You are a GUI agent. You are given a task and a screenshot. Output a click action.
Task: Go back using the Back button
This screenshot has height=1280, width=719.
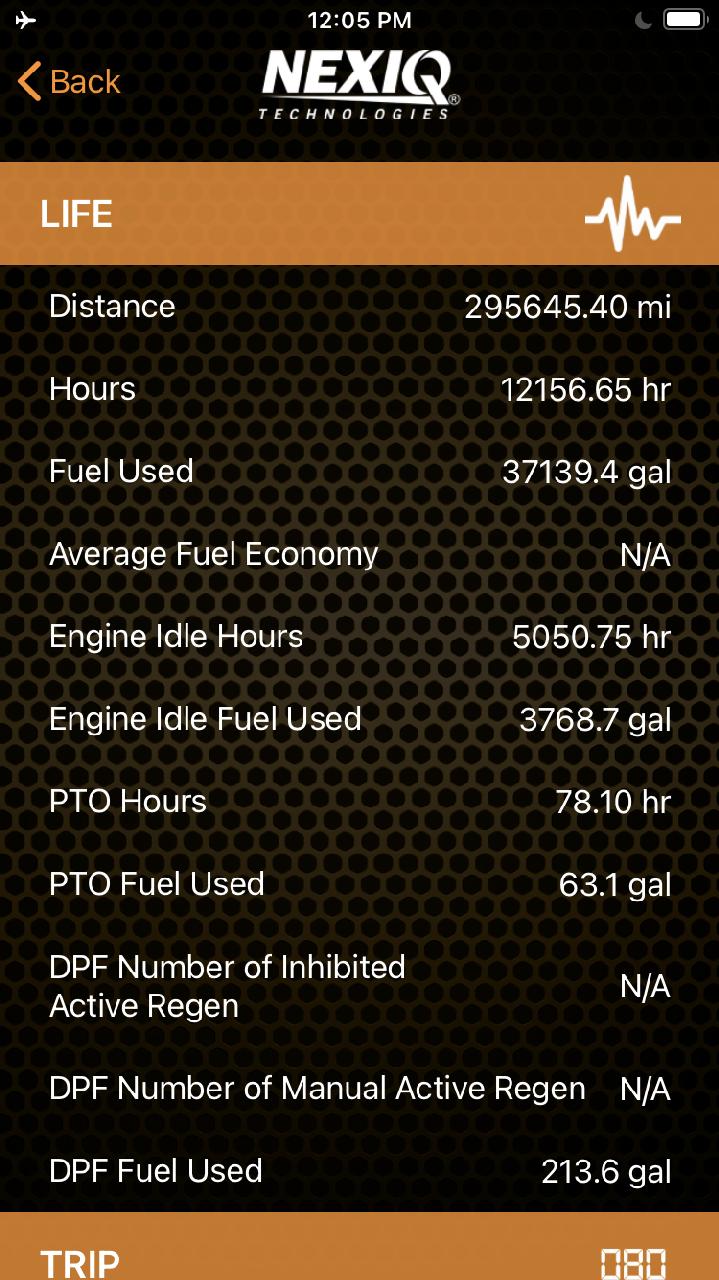(69, 82)
